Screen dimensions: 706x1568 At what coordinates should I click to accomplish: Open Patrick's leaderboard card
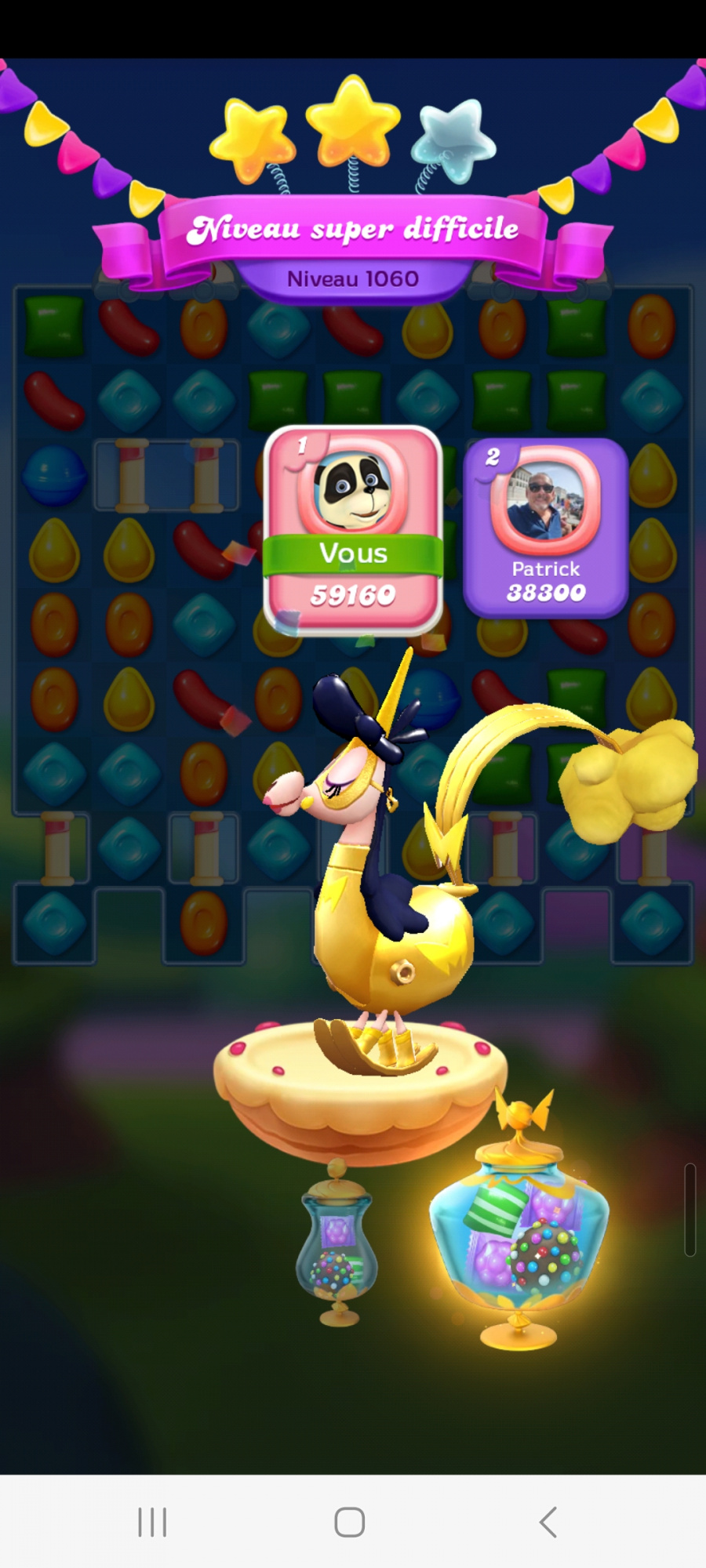(x=545, y=528)
